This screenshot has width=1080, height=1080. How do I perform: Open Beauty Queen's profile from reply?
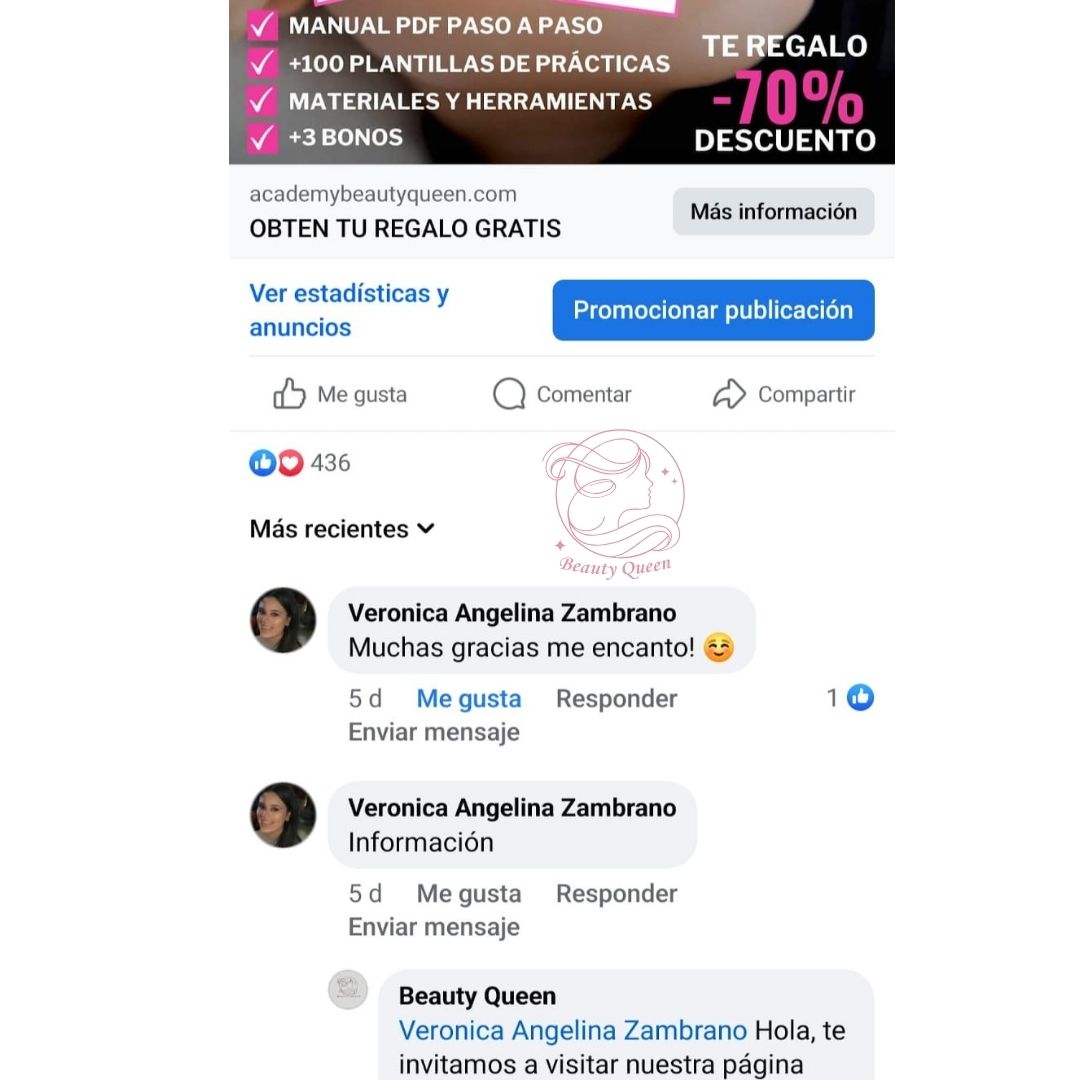point(477,996)
